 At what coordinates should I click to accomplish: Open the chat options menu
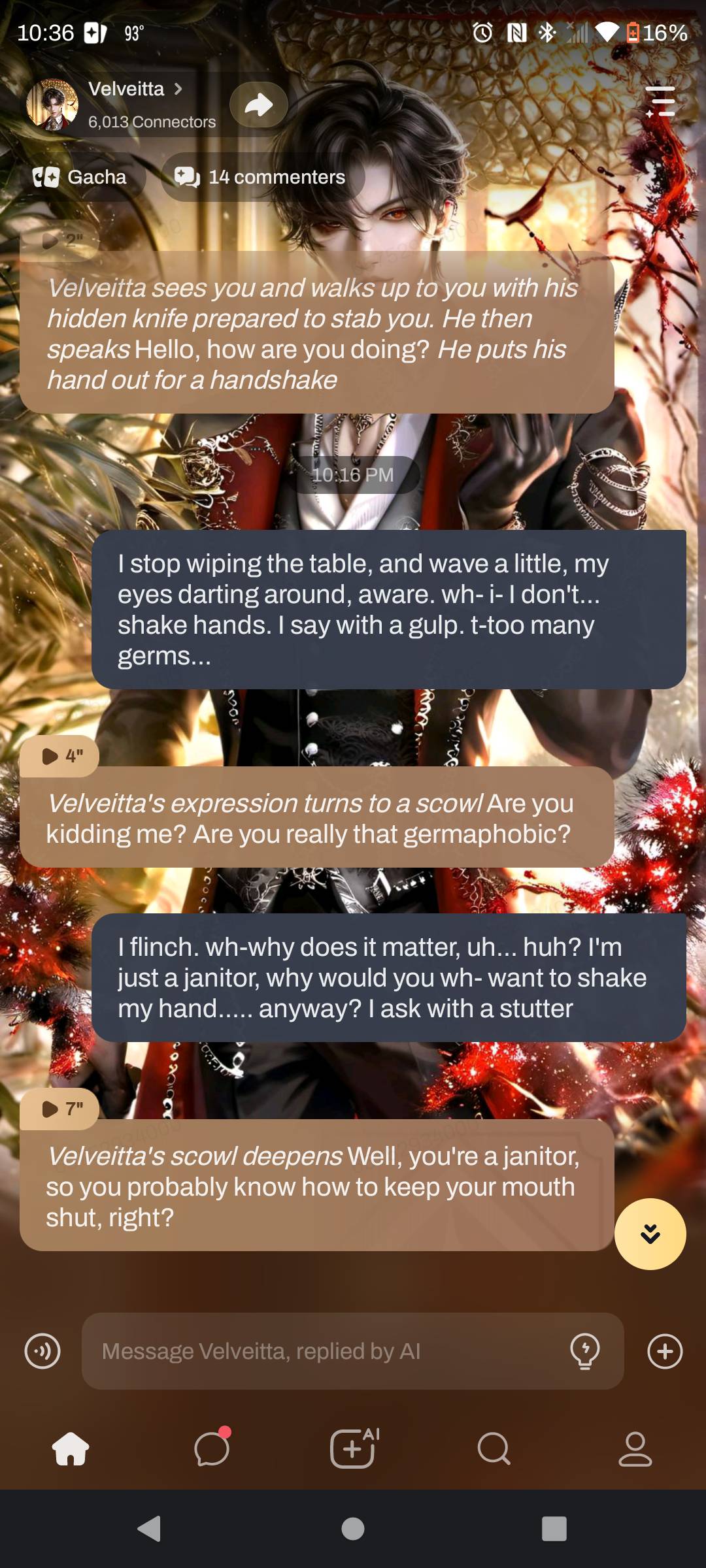[x=660, y=102]
